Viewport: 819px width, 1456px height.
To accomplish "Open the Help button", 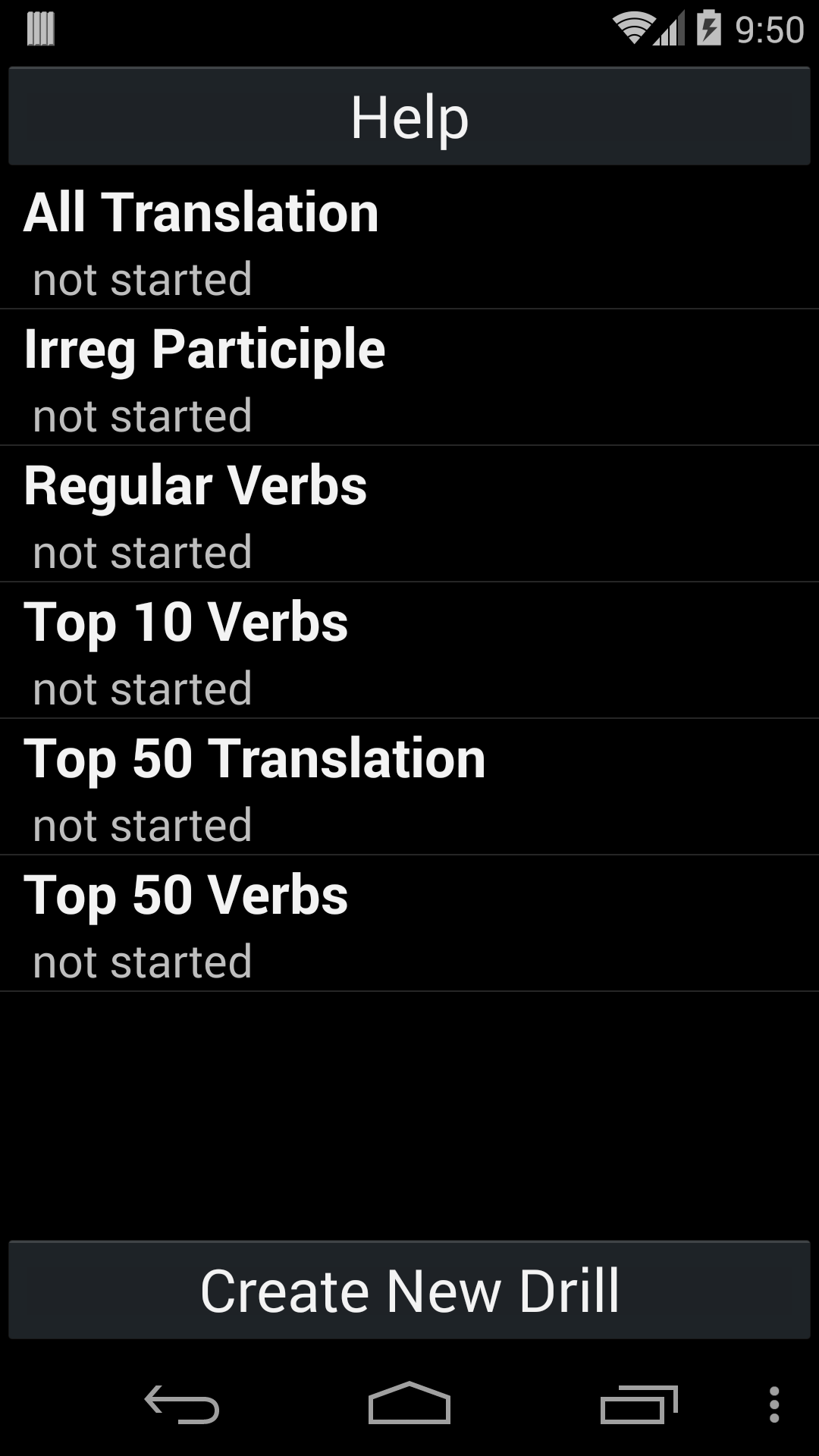I will tap(409, 117).
